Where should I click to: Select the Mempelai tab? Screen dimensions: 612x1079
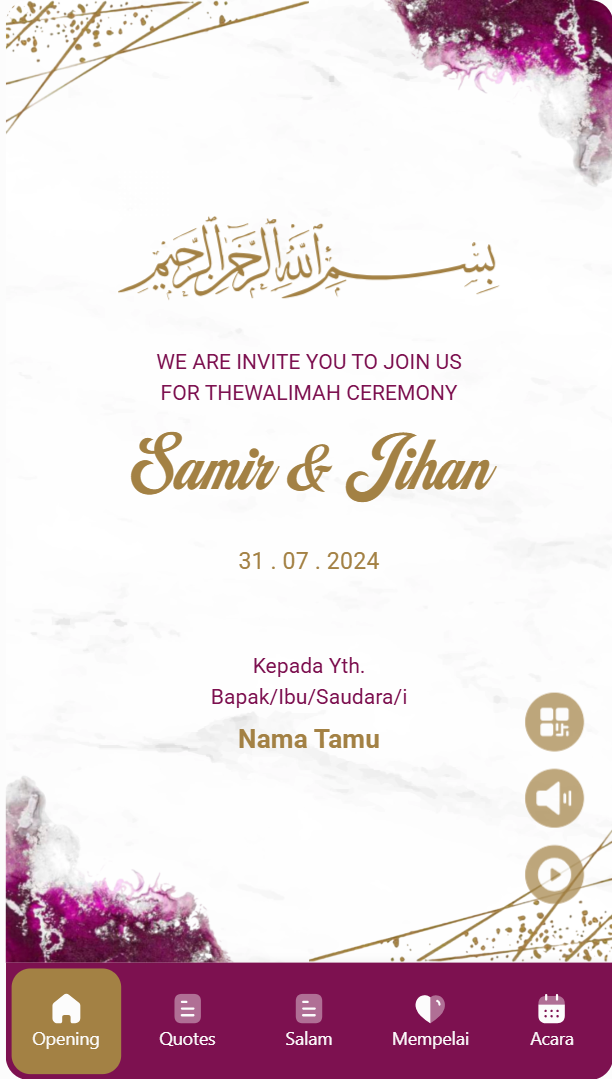430,1021
